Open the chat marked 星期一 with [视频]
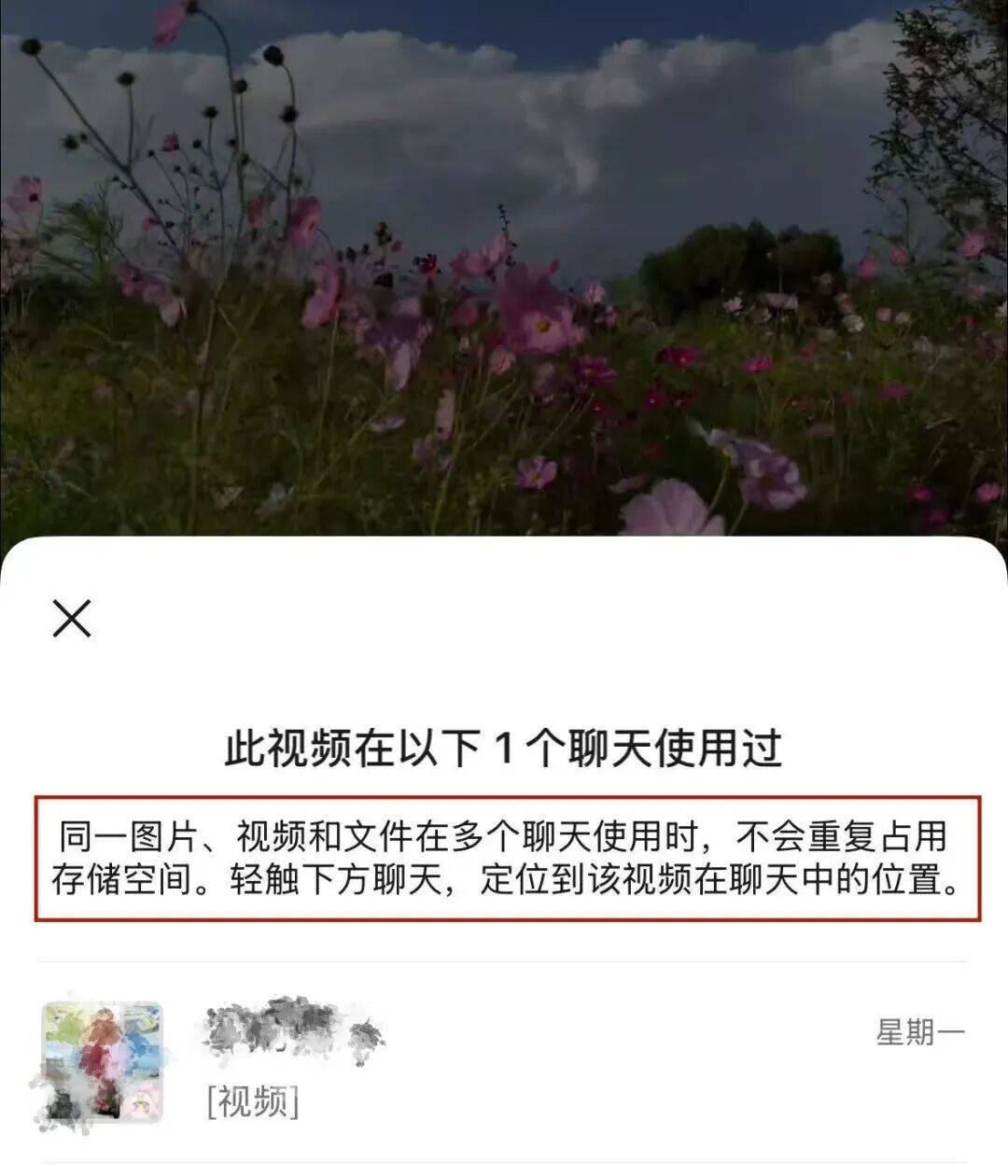Screen dimensions: 1008x1176 pos(504,1063)
